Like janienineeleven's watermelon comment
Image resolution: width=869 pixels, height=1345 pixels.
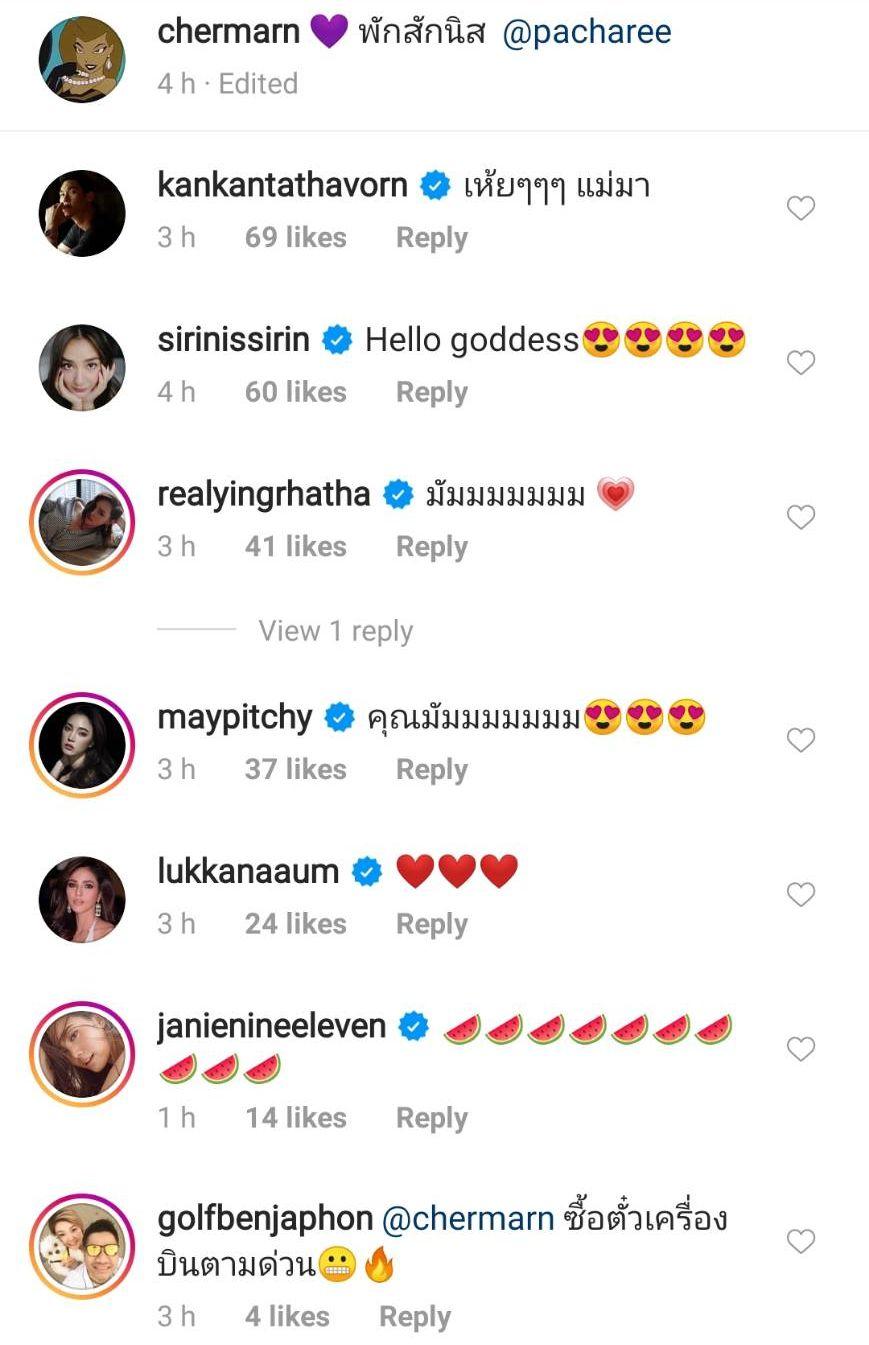click(x=800, y=1049)
